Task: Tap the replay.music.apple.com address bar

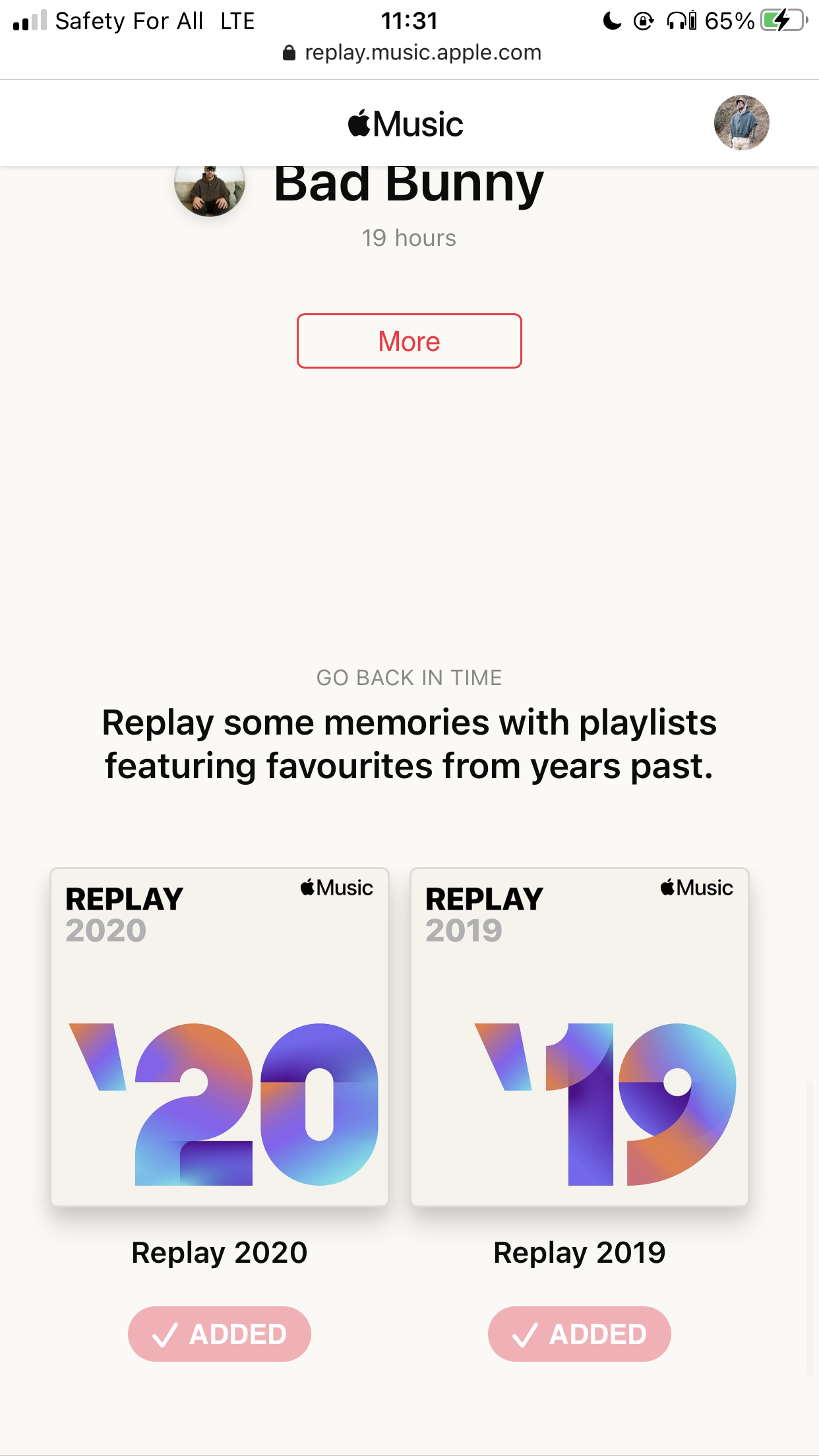Action: (410, 53)
